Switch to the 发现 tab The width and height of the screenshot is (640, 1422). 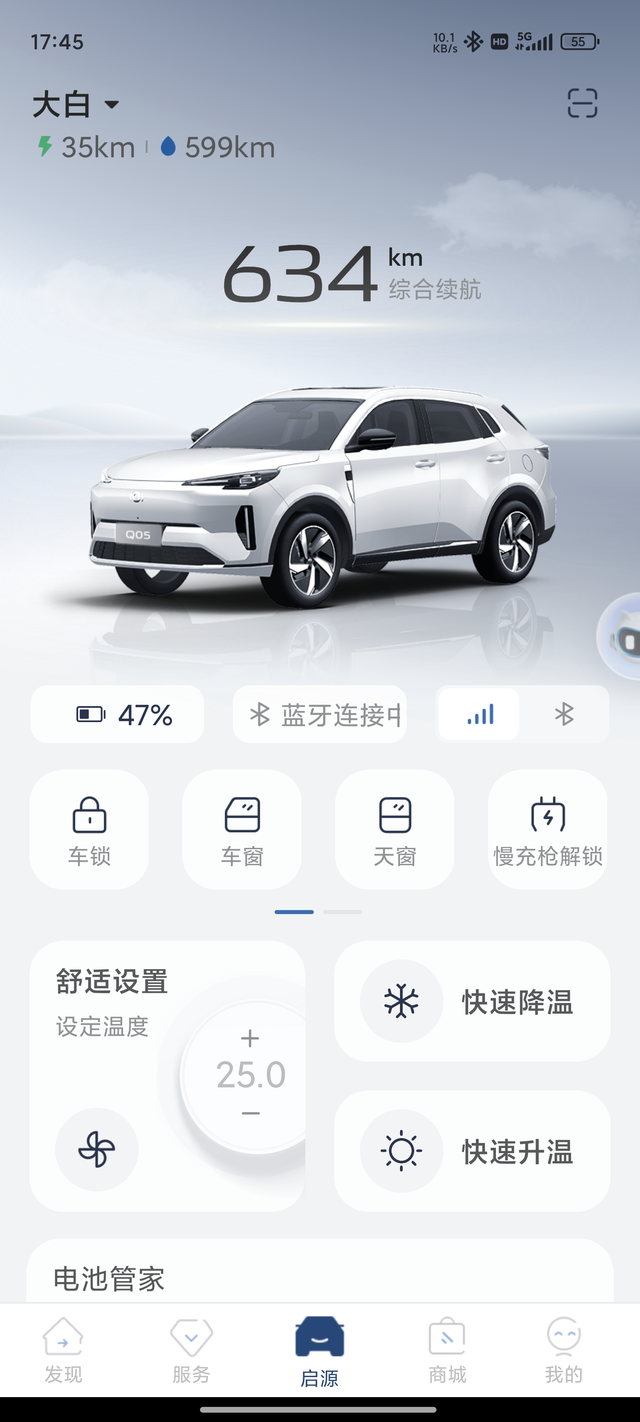[x=63, y=1350]
